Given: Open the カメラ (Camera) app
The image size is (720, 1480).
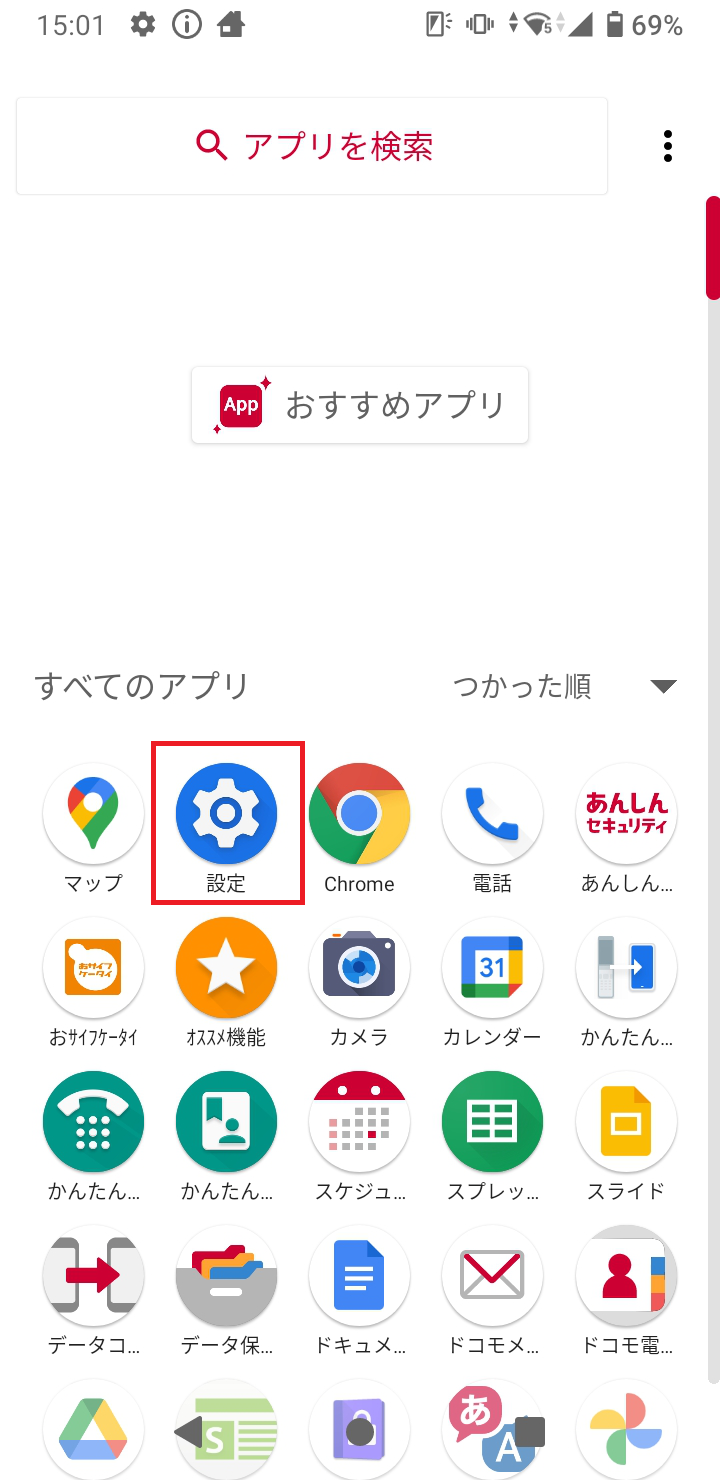Looking at the screenshot, I should click(x=359, y=967).
